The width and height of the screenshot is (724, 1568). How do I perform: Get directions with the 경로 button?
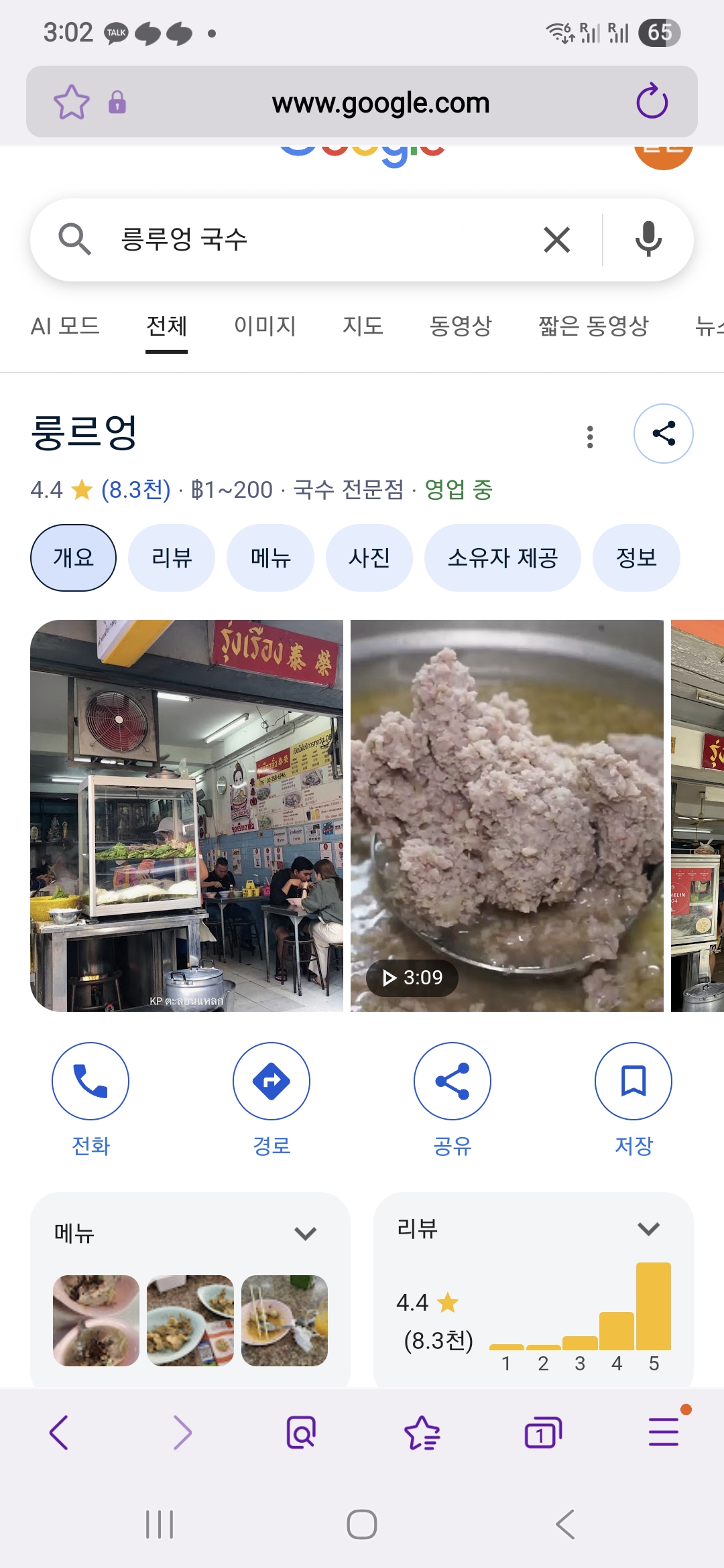(271, 1081)
